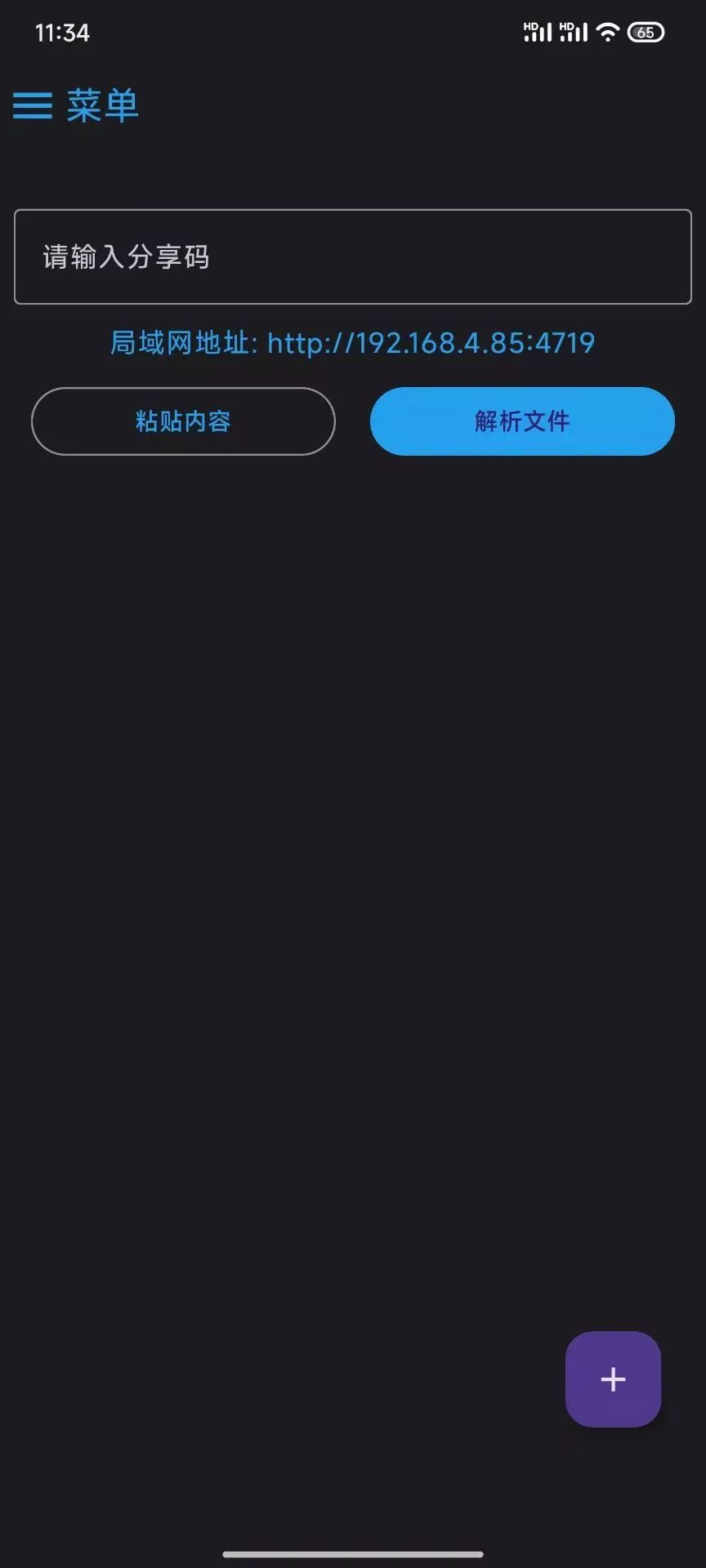
Task: Tap the blue parse file button label
Action: pos(521,421)
